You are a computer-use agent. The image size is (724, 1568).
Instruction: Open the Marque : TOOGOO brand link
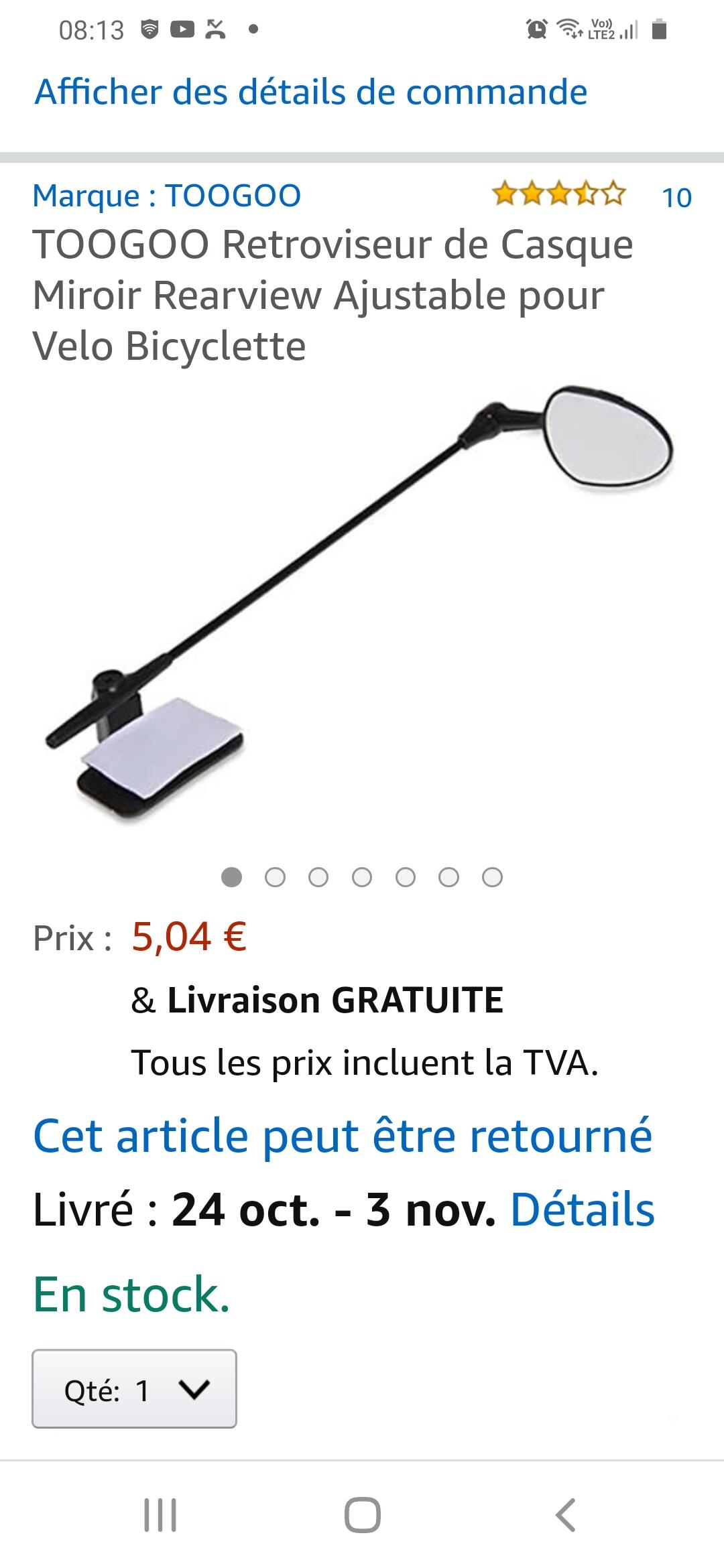[167, 196]
